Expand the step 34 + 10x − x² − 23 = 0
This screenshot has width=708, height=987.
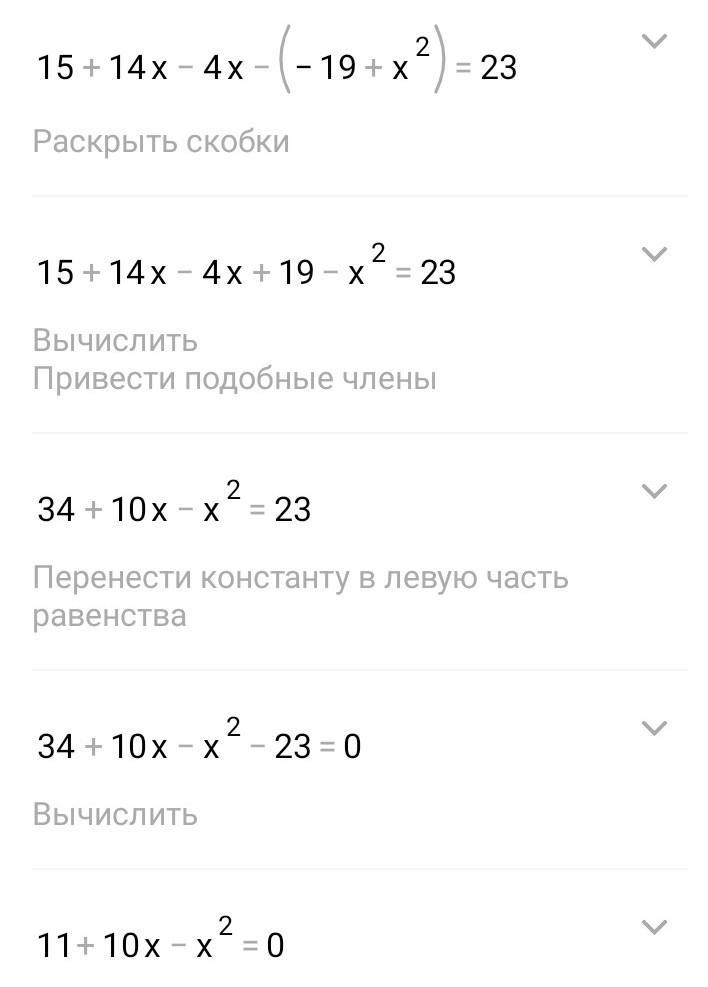tap(653, 728)
